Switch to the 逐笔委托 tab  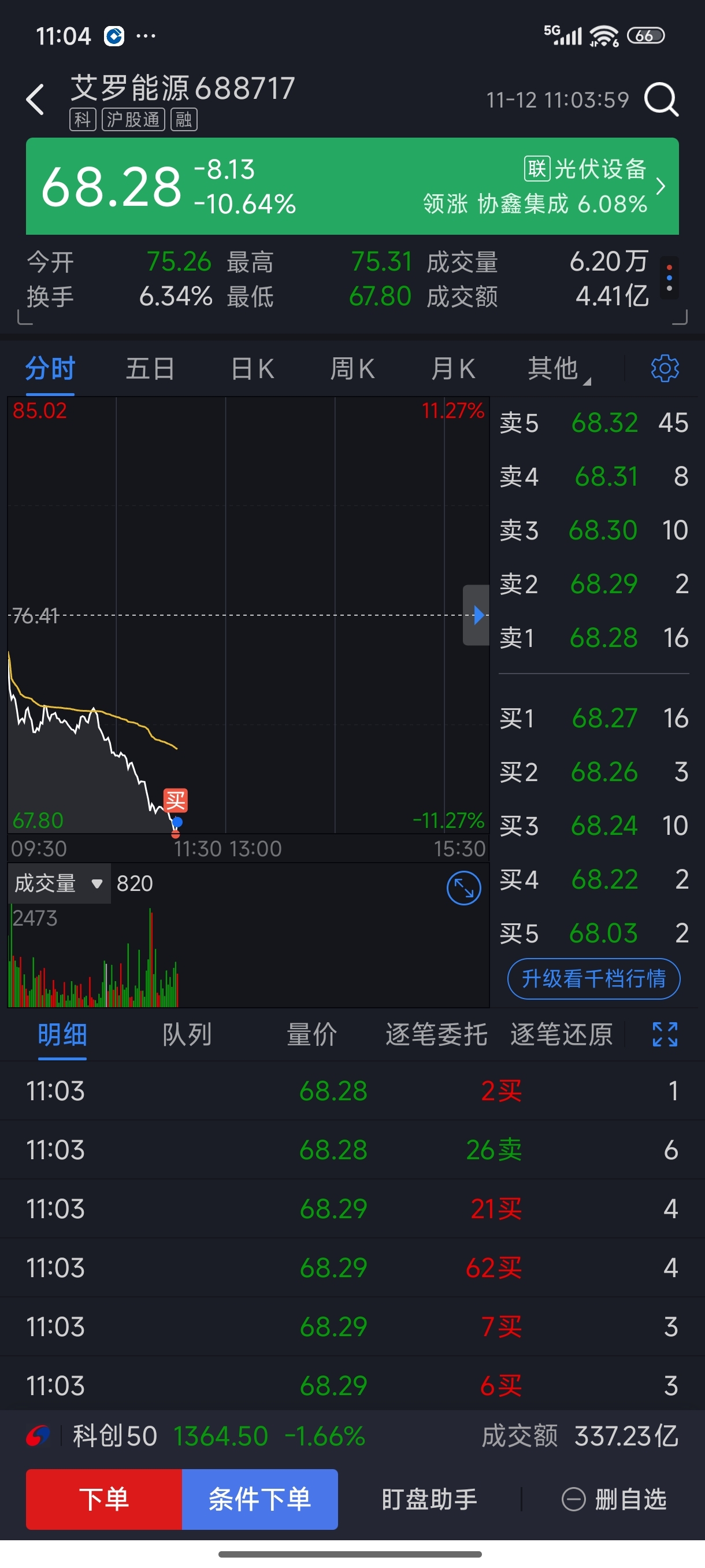pos(436,1034)
